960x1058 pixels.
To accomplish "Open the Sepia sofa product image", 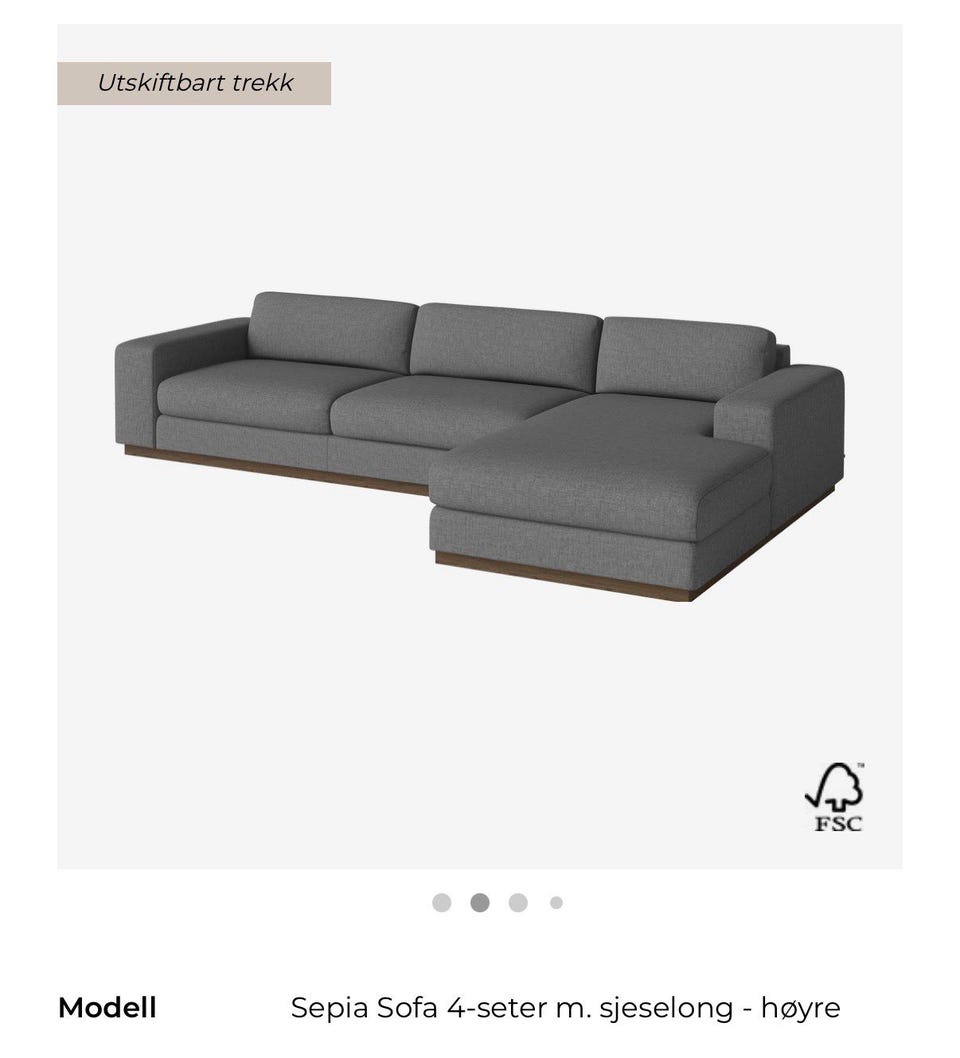I will coord(480,445).
